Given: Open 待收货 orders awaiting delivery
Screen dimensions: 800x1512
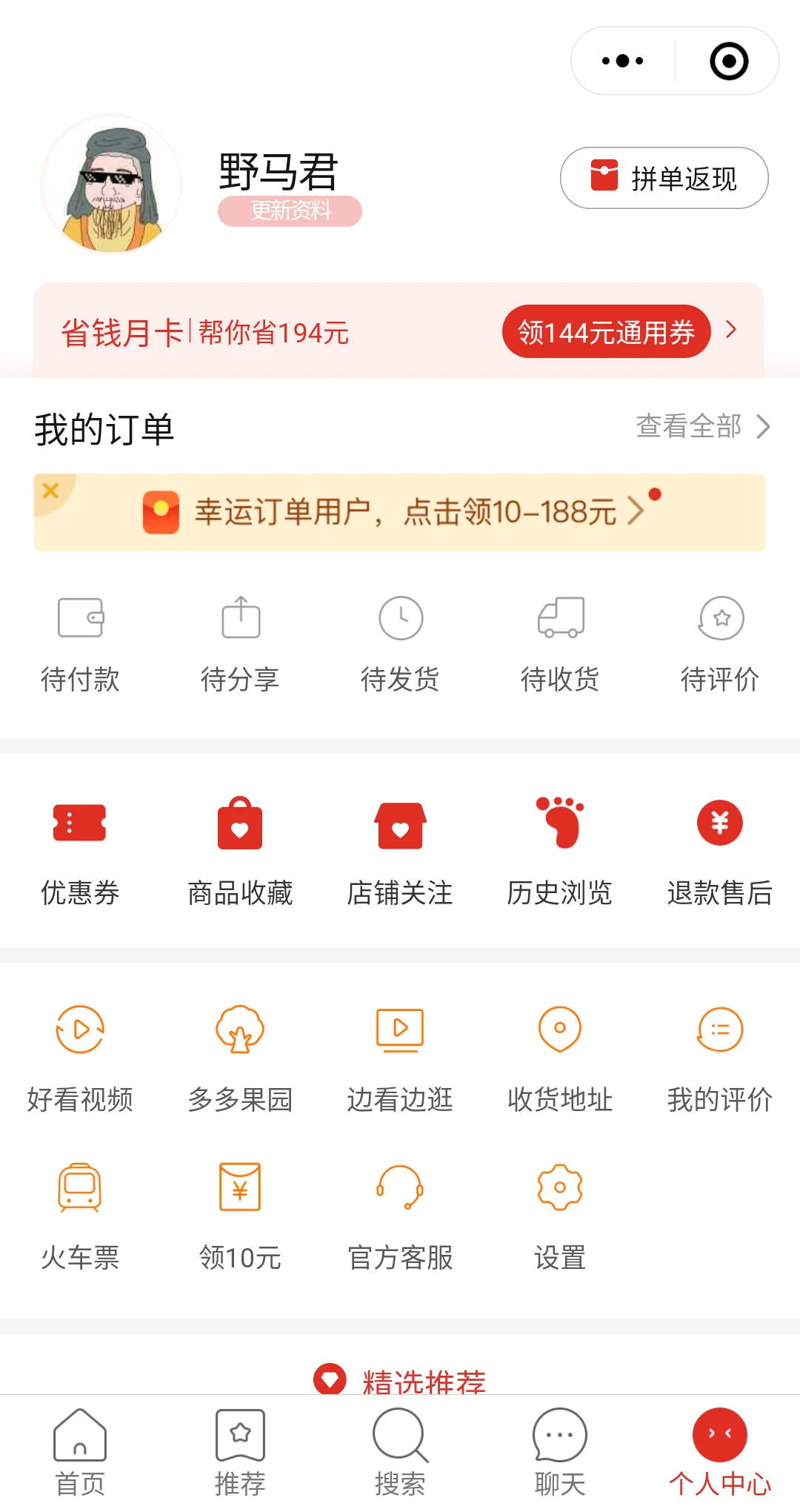Looking at the screenshot, I should point(560,643).
